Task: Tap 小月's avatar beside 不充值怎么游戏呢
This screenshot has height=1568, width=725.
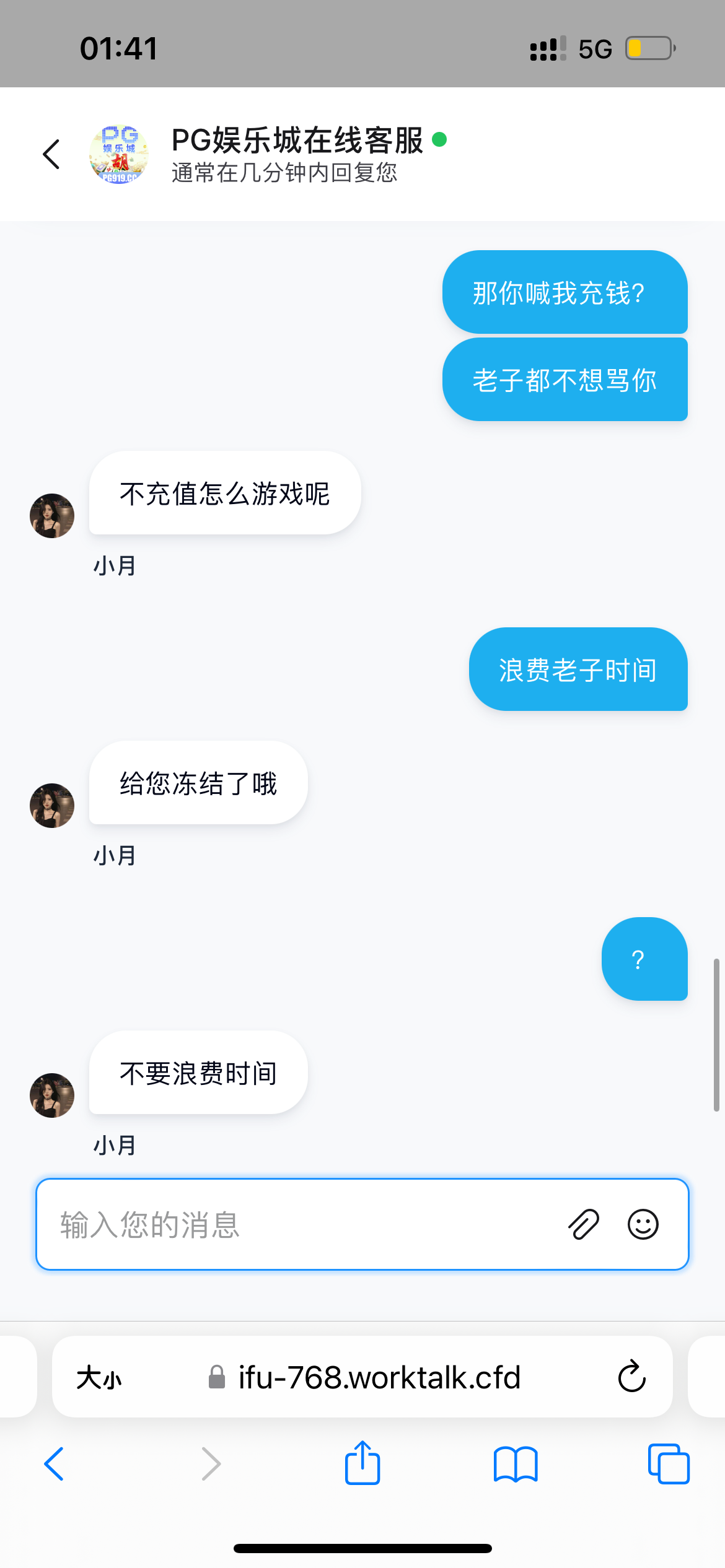Action: pos(52,515)
